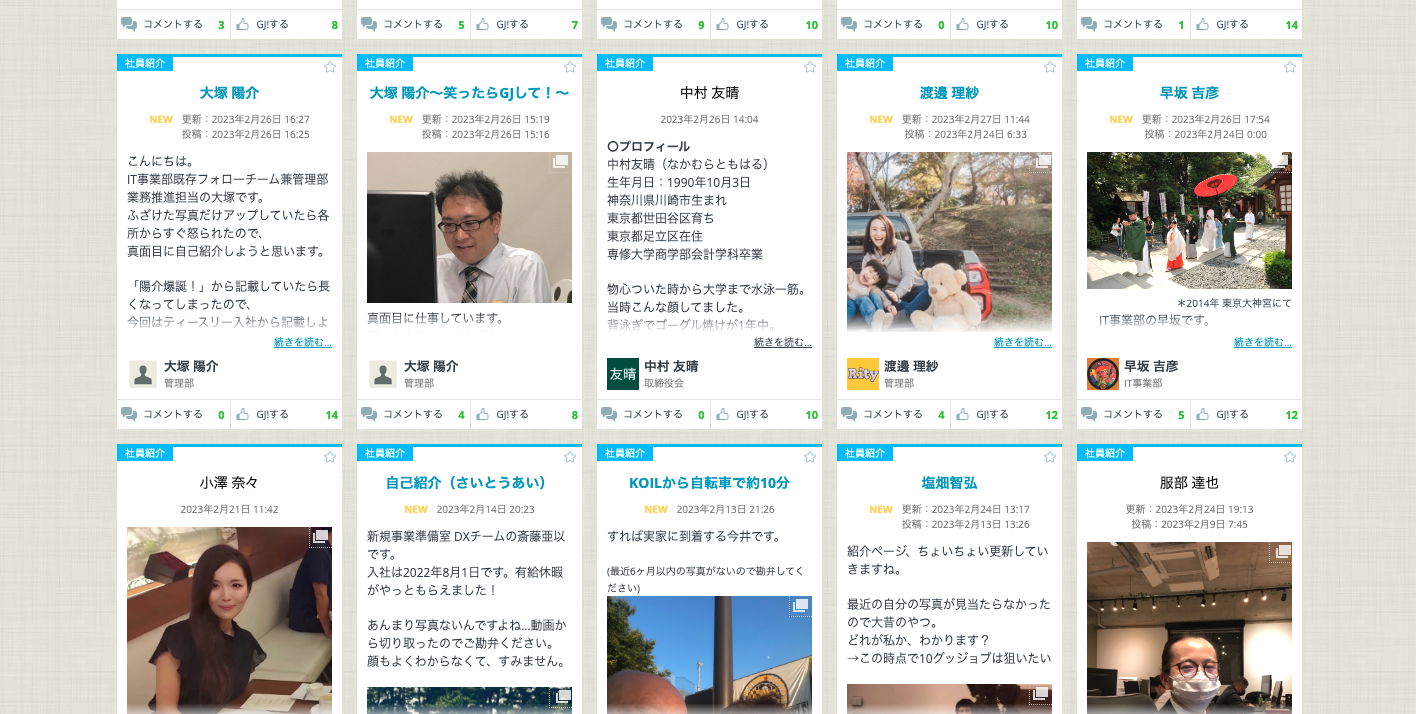View 渡邊 理紗's family photo
This screenshot has height=714, width=1416.
click(949, 241)
